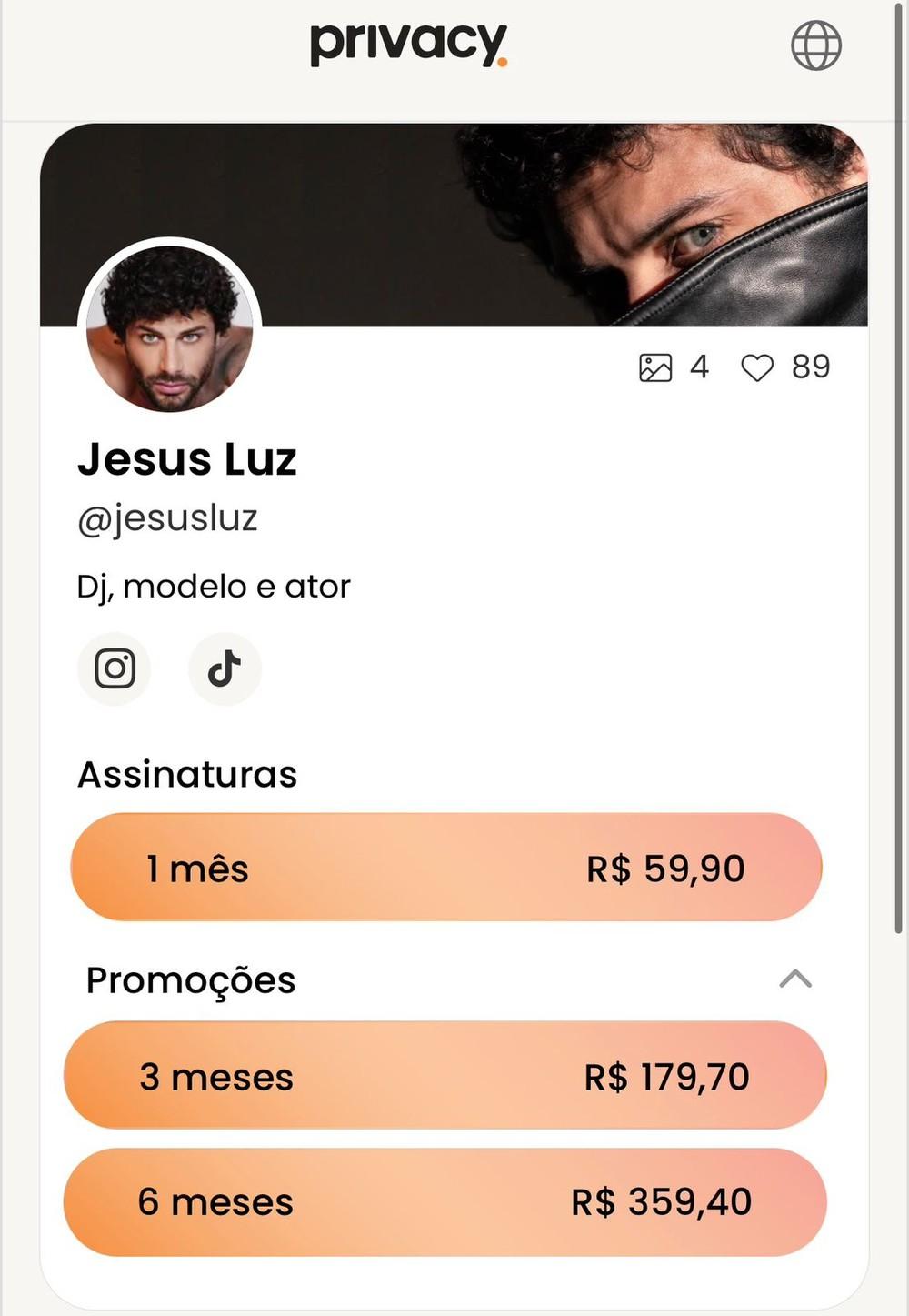
Task: Open the language globe icon
Action: coord(815,45)
